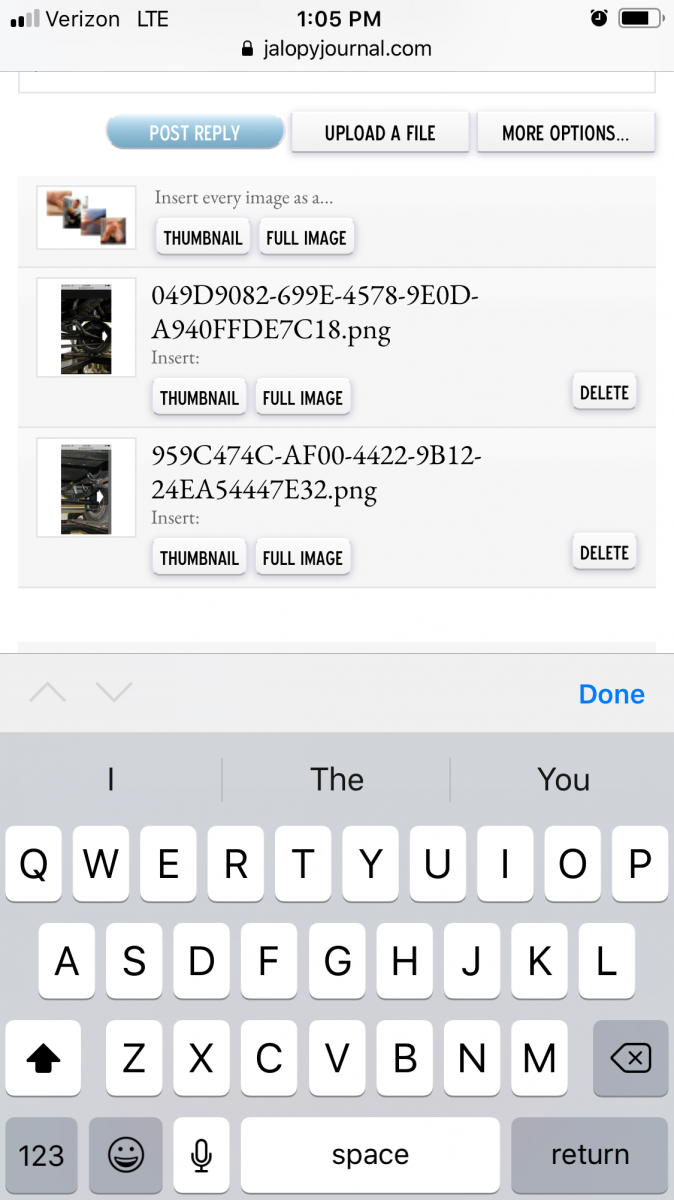The width and height of the screenshot is (674, 1200).
Task: Delete the 049D9082 attachment
Action: click(604, 393)
